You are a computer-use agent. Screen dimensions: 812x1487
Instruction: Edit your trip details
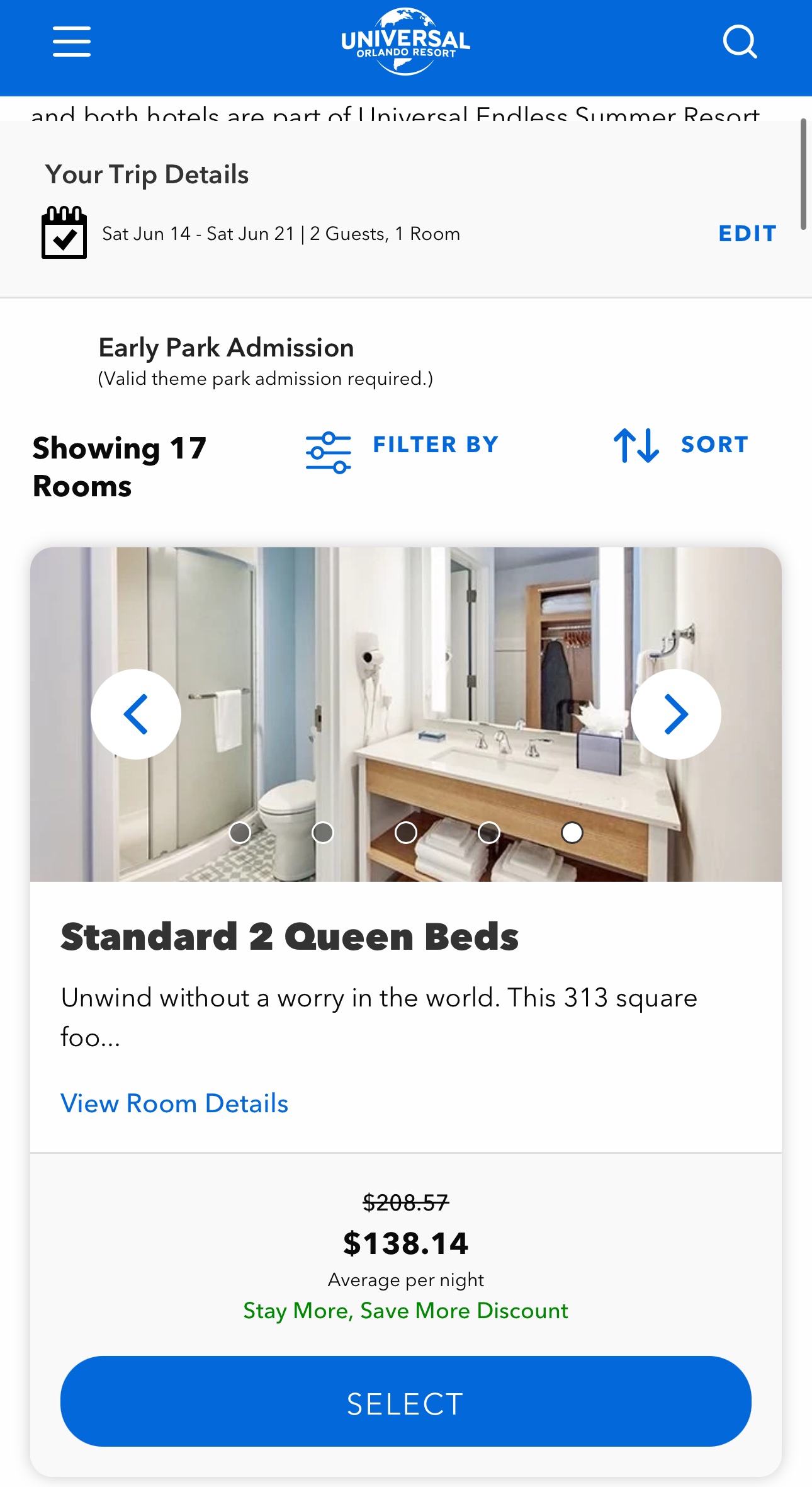747,234
